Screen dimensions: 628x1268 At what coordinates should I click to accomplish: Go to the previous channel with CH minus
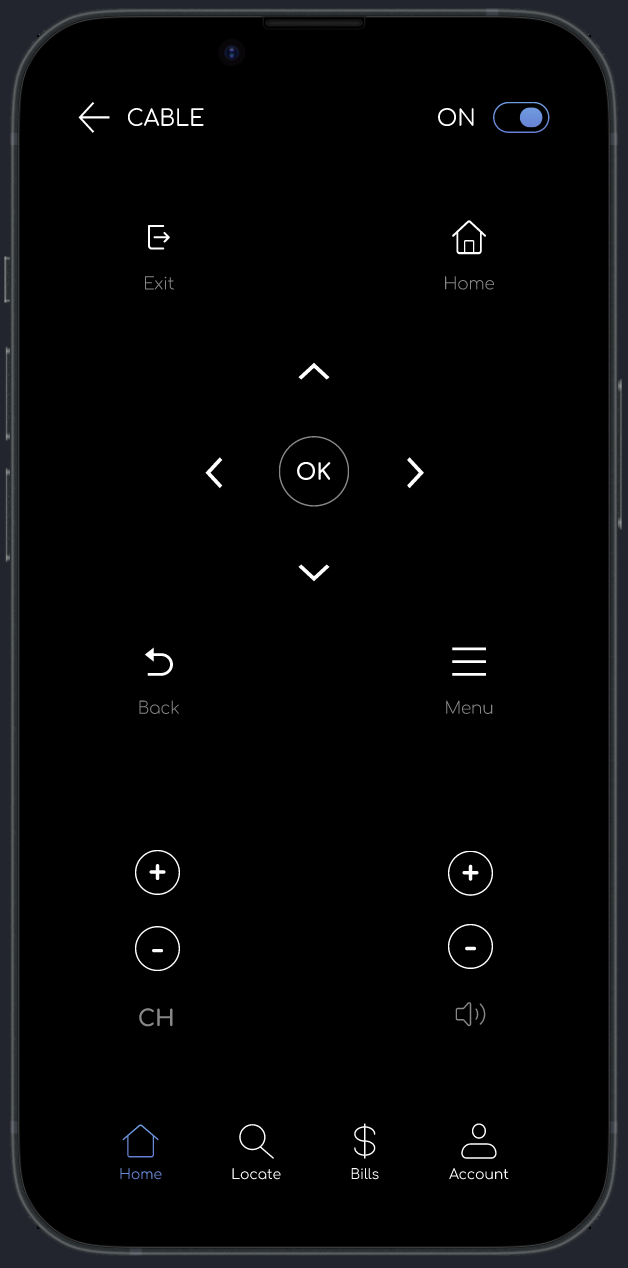(157, 948)
